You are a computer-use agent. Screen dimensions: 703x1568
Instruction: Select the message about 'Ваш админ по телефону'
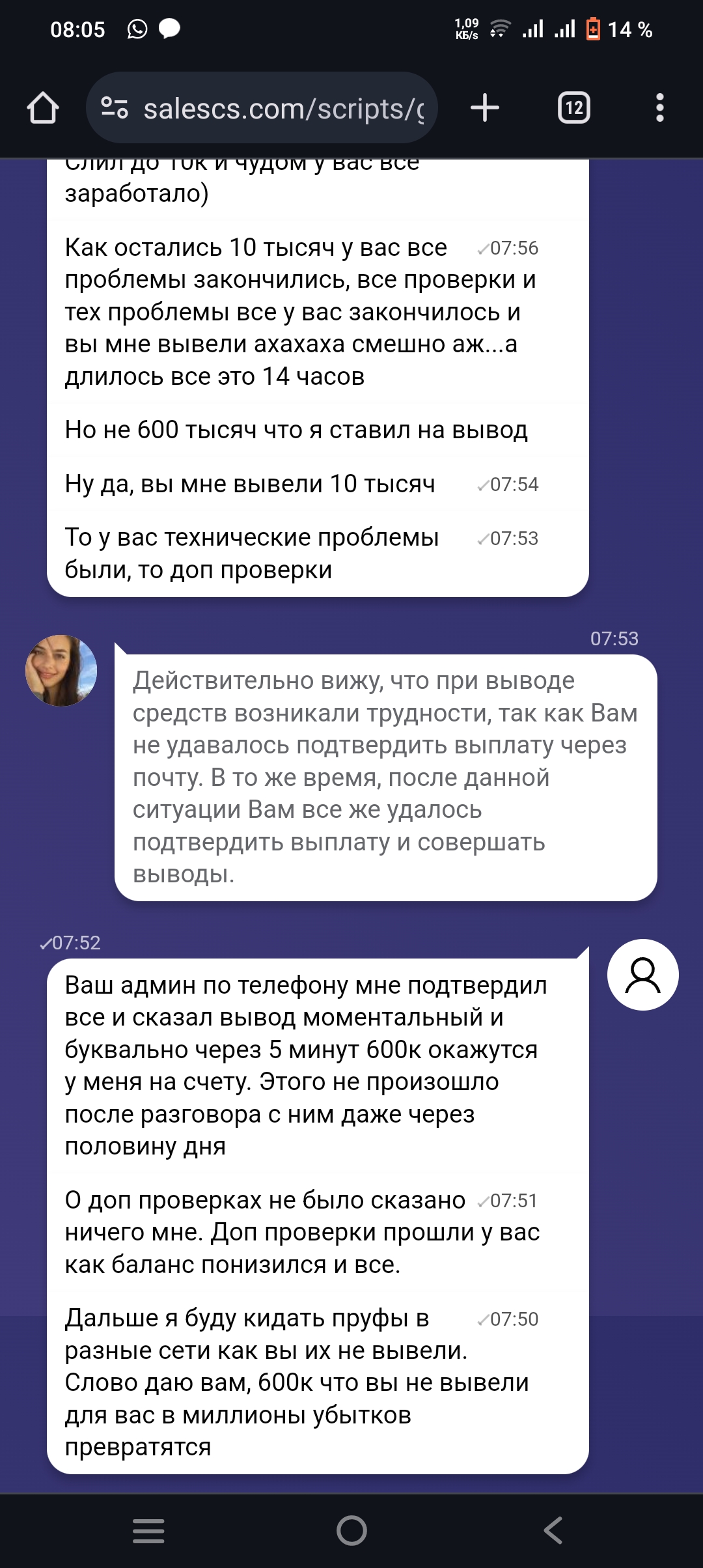(306, 1061)
